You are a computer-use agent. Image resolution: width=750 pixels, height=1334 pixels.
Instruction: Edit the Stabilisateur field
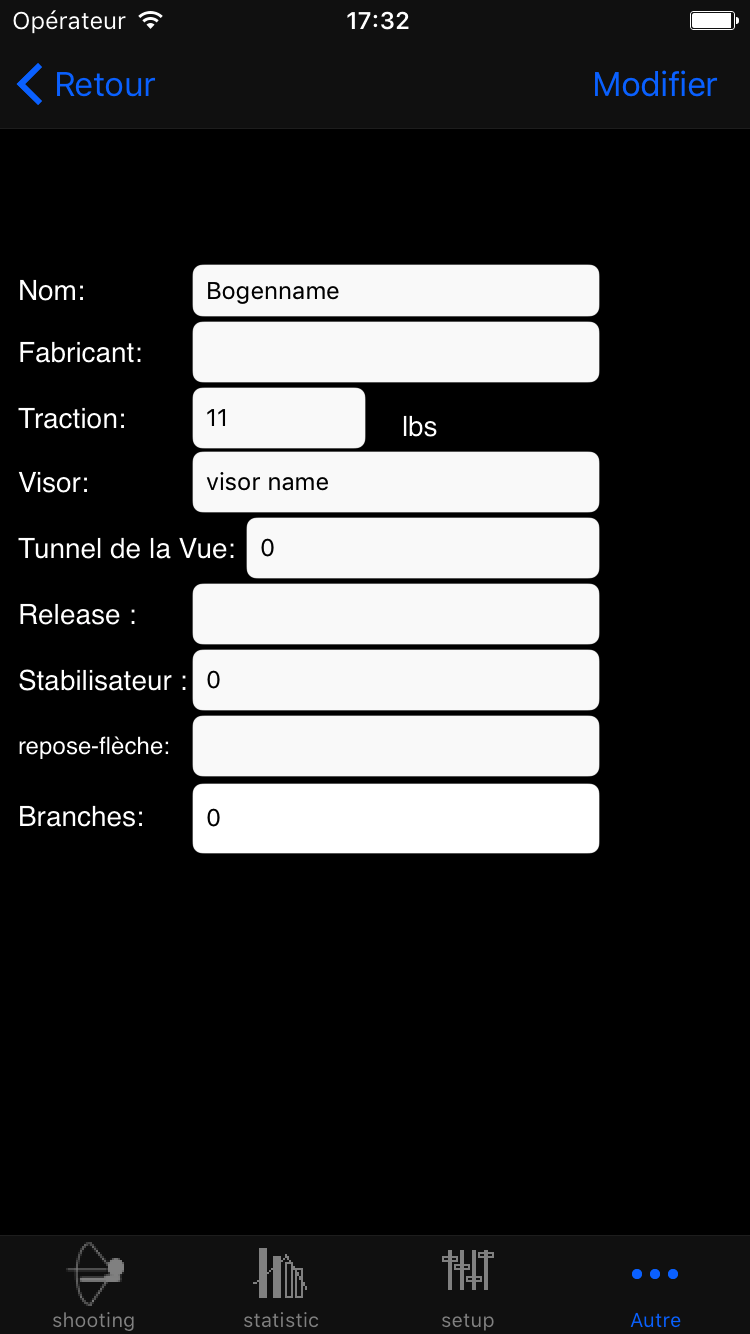click(396, 680)
